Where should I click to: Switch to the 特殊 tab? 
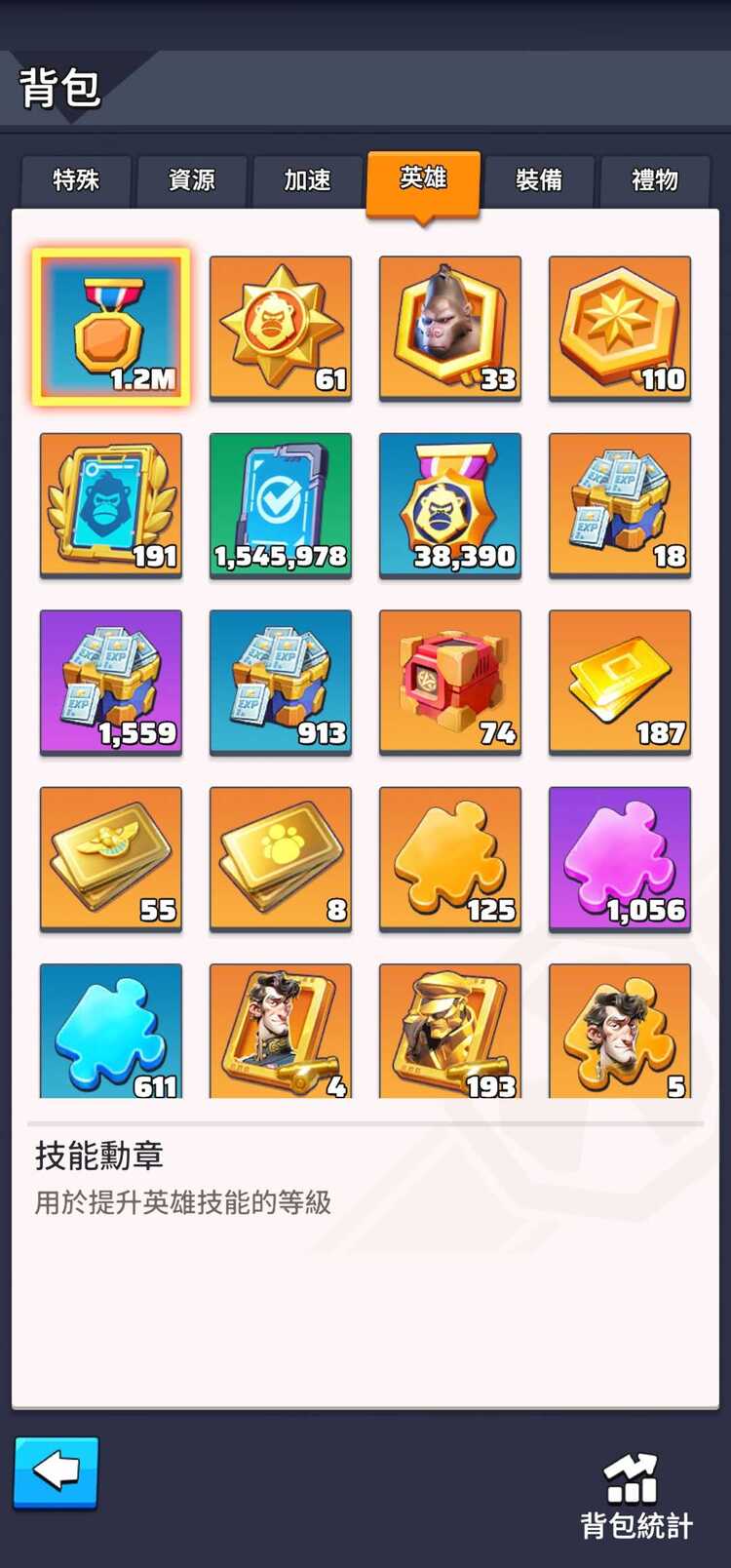coord(76,180)
